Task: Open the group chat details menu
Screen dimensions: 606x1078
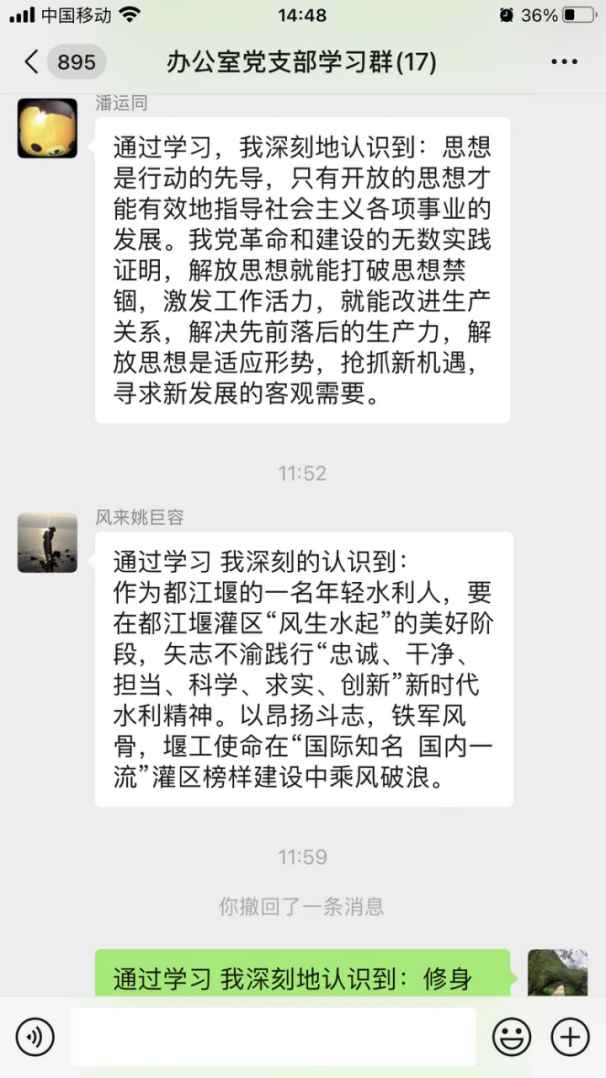Action: tap(564, 62)
